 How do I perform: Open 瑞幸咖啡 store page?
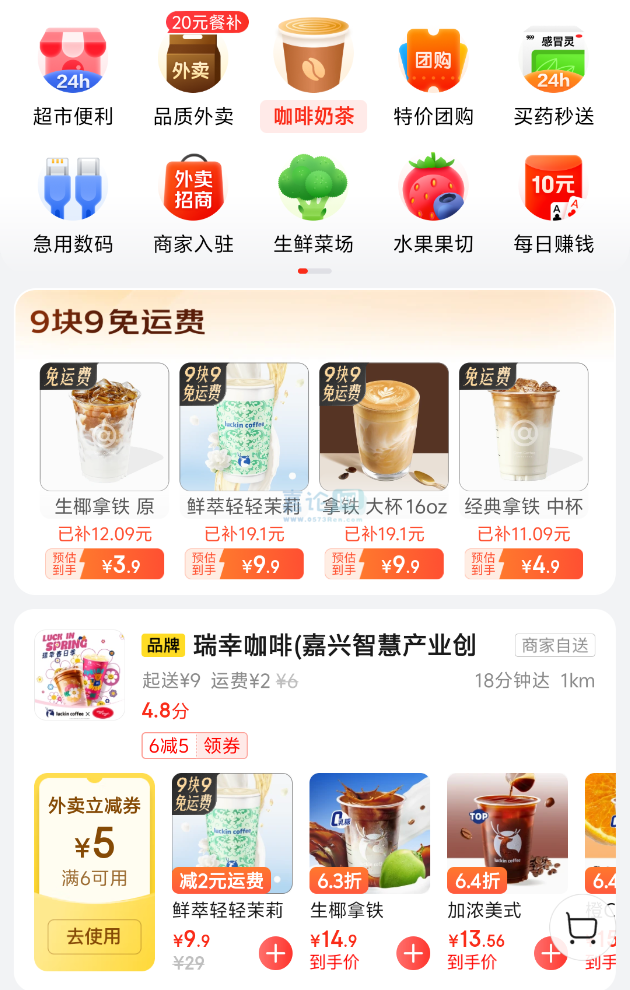pyautogui.click(x=334, y=645)
